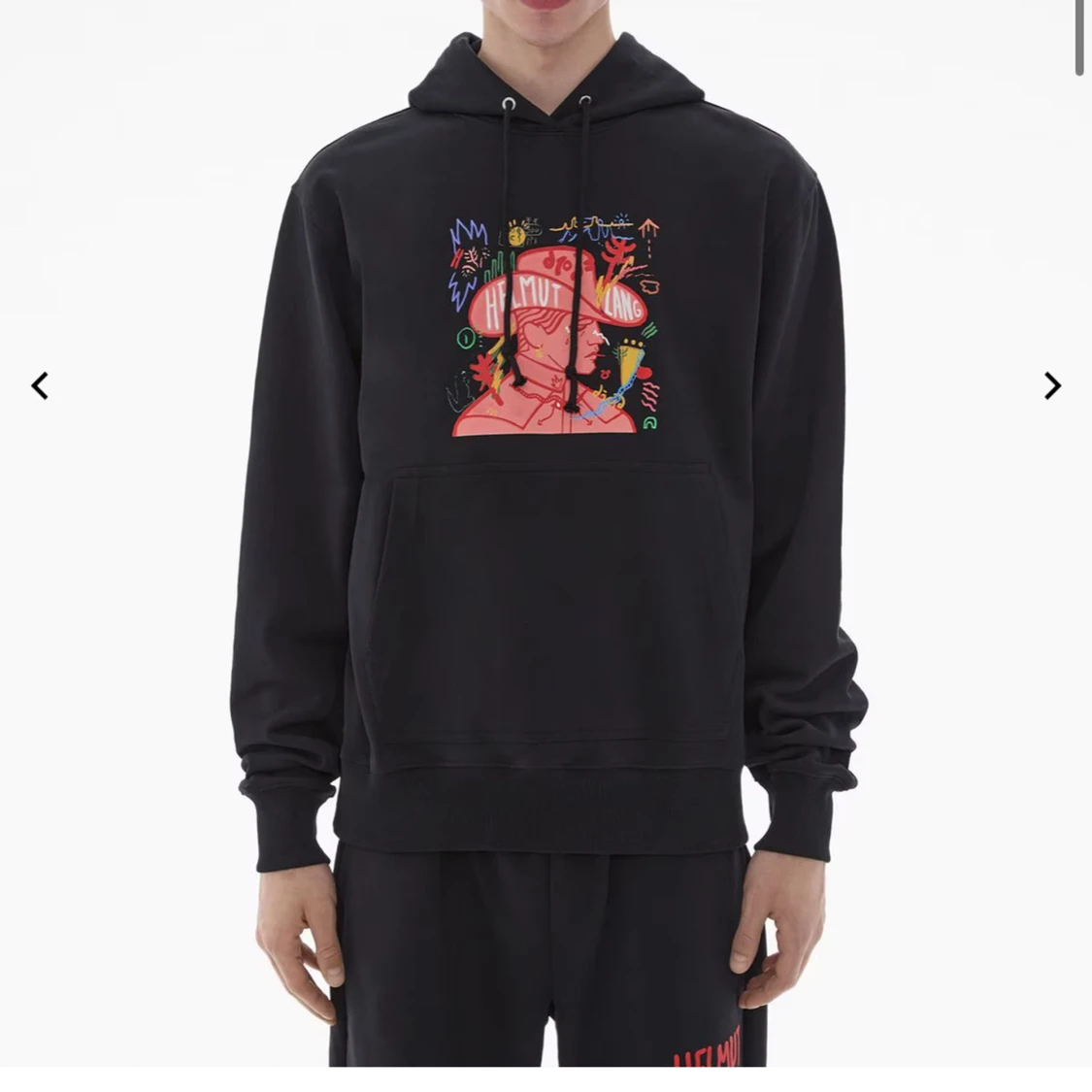
Task: Advance to the next product image
Action: click(1052, 385)
